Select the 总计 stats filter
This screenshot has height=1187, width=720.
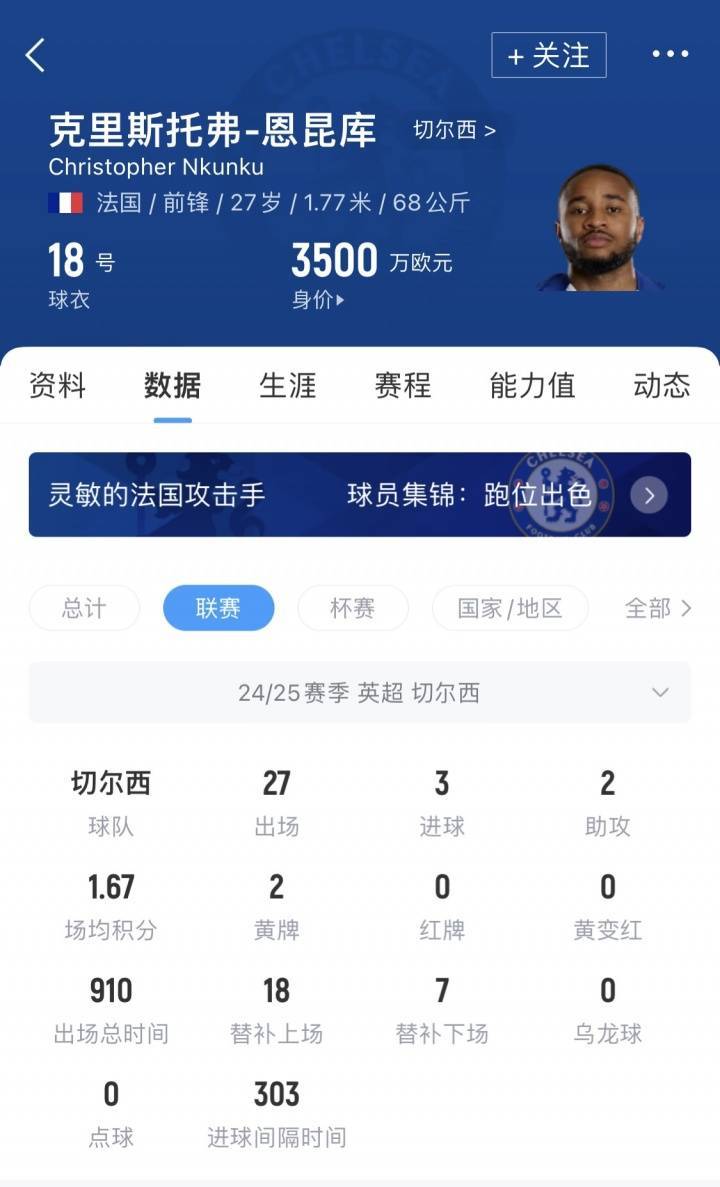point(84,608)
